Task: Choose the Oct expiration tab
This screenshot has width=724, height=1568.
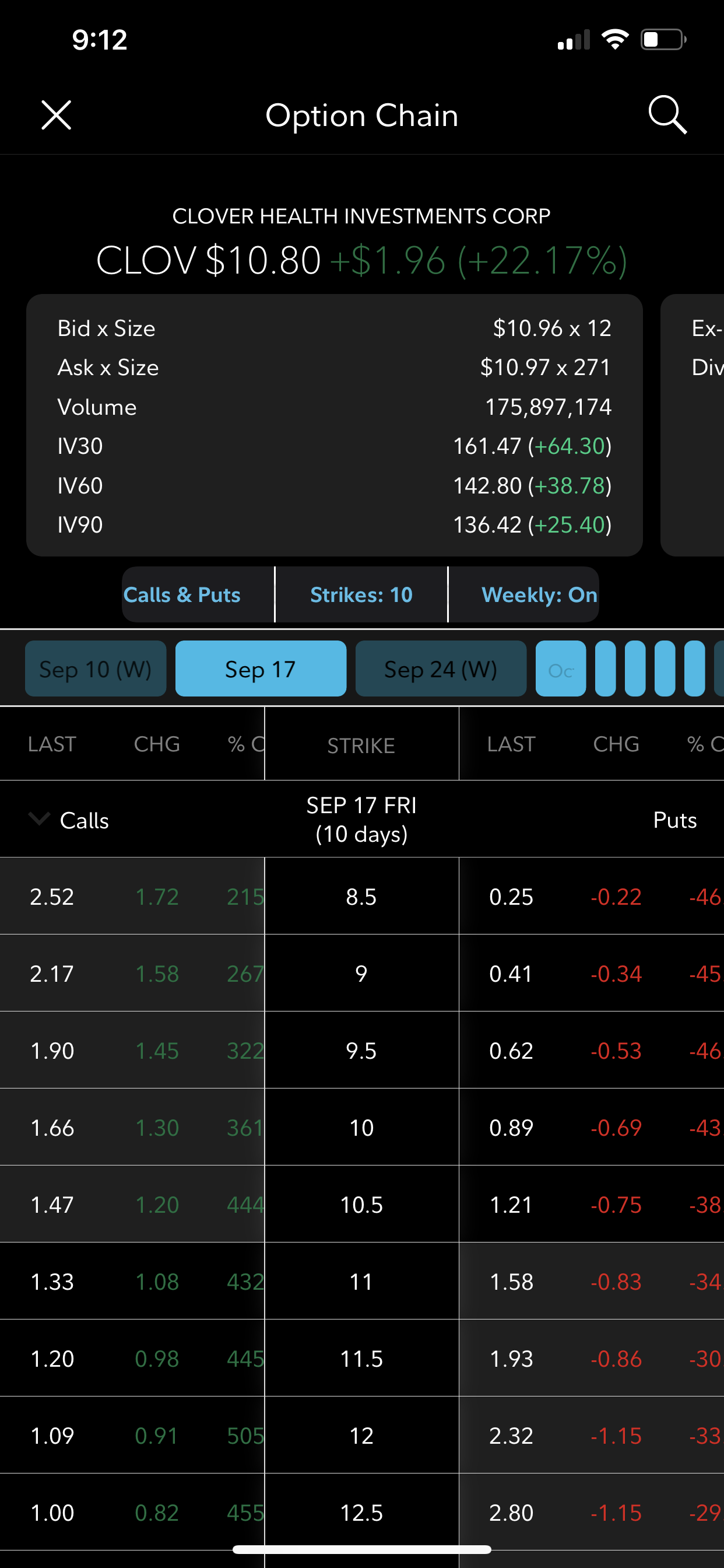Action: 560,669
